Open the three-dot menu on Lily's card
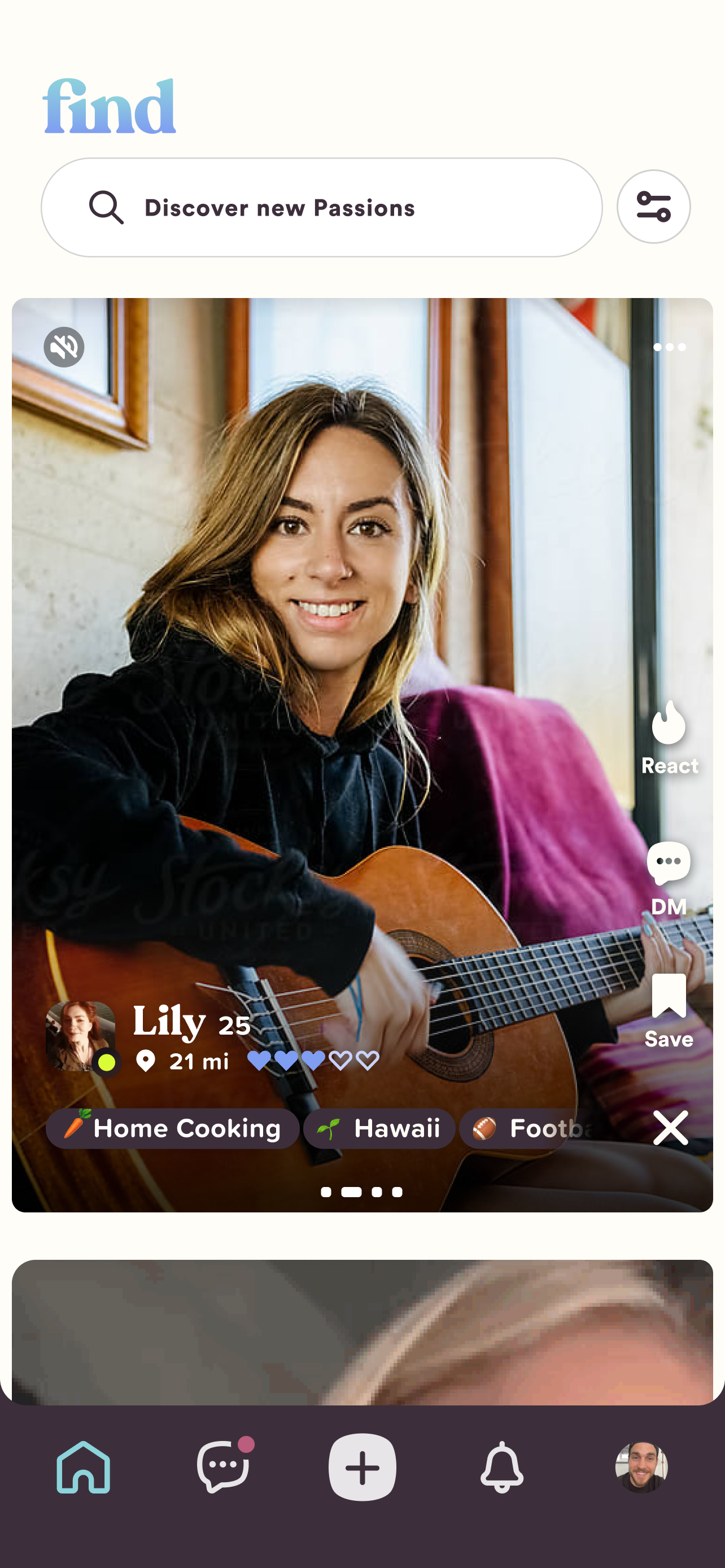Image resolution: width=725 pixels, height=1568 pixels. click(x=669, y=347)
